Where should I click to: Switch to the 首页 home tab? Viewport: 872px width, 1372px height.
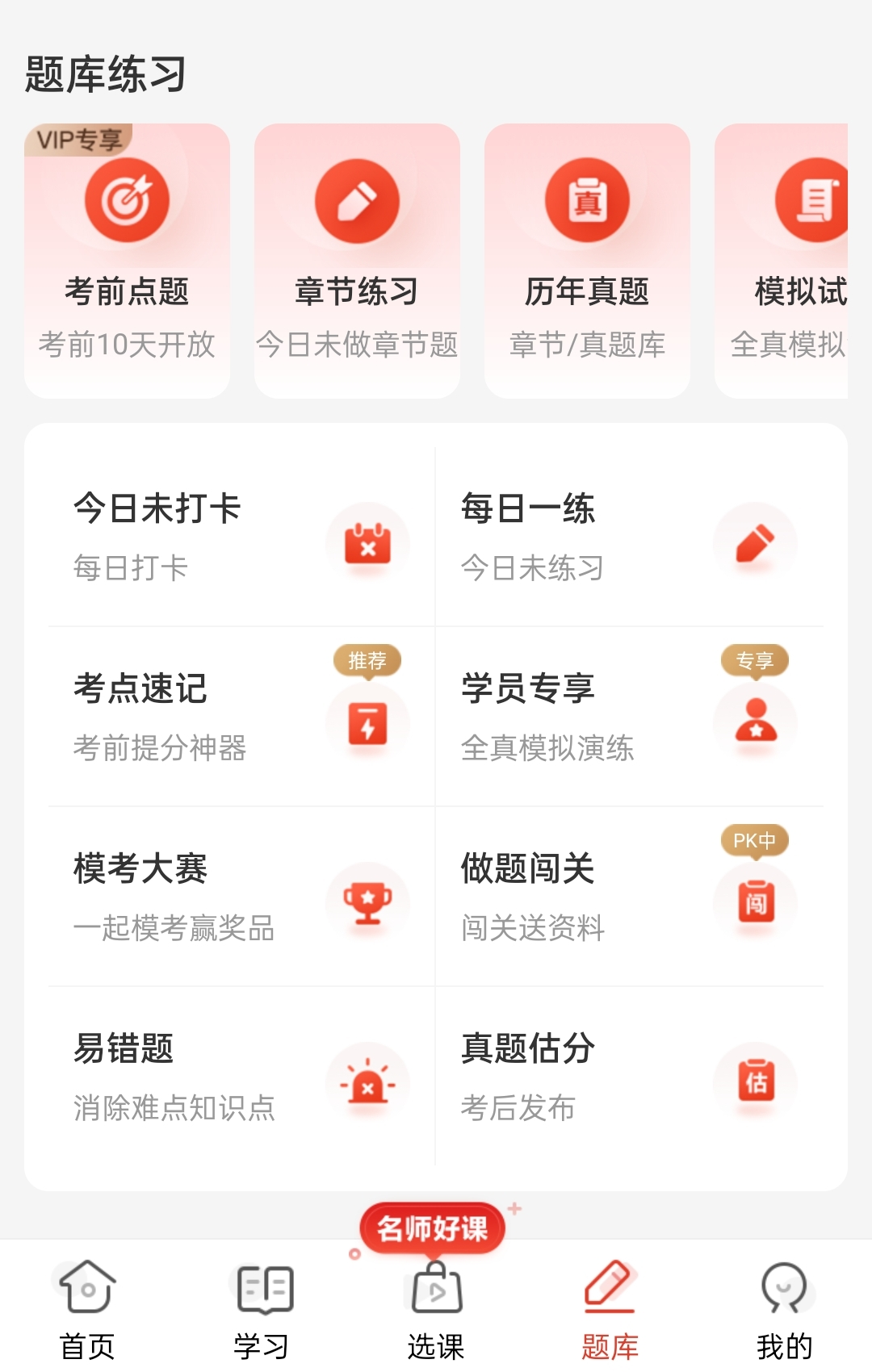point(87,1309)
